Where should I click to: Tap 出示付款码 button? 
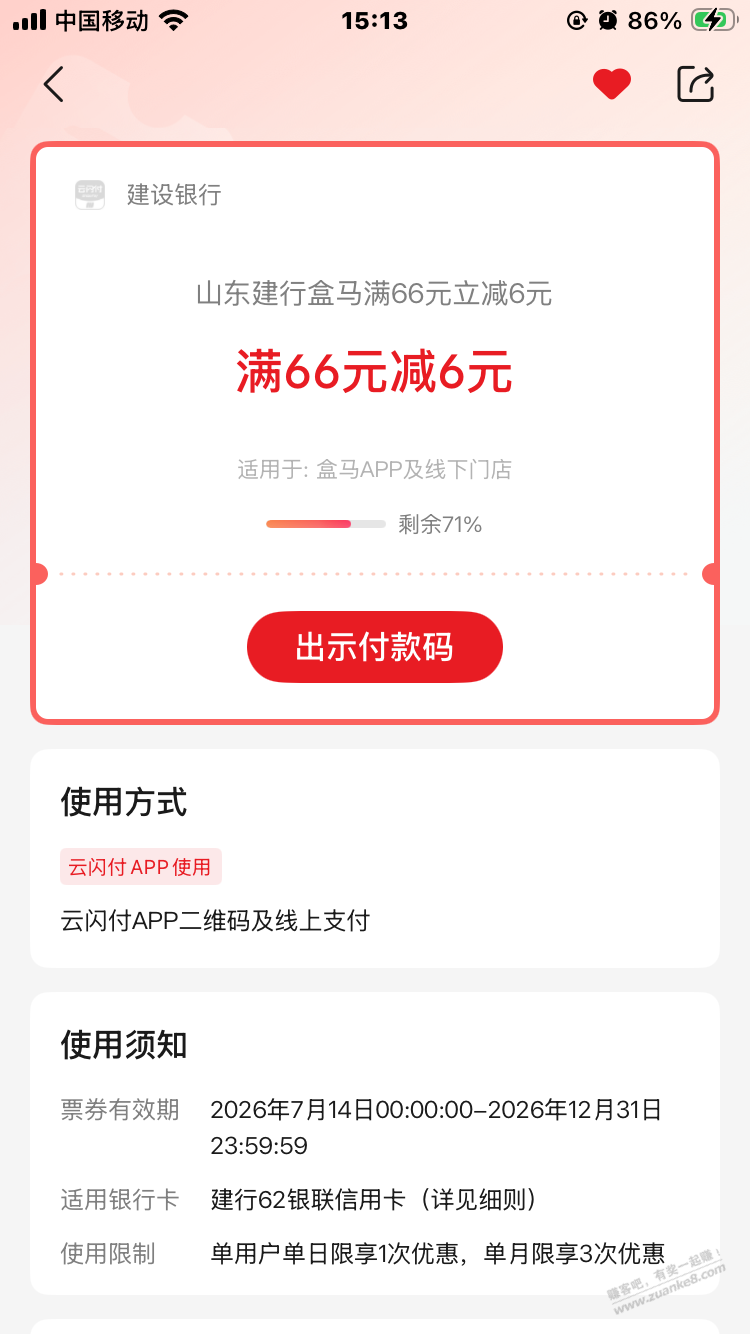click(x=375, y=647)
